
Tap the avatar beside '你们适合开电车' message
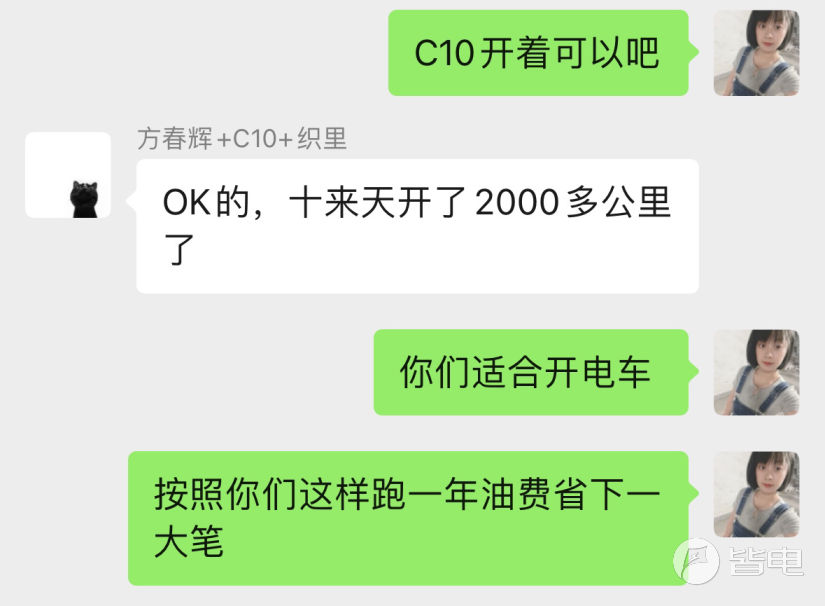[756, 372]
